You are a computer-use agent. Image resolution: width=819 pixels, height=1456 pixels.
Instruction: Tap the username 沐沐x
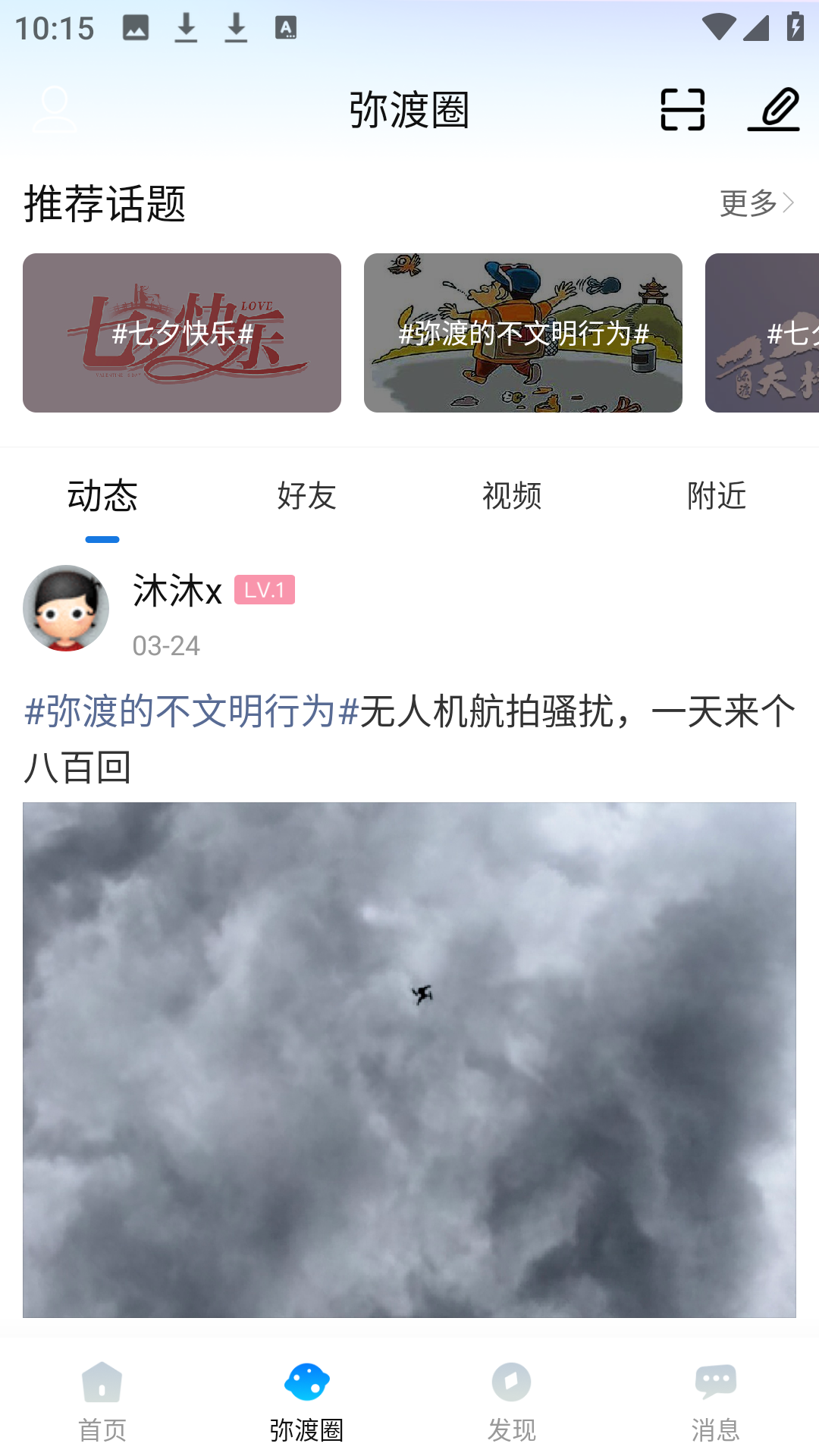pos(177,591)
